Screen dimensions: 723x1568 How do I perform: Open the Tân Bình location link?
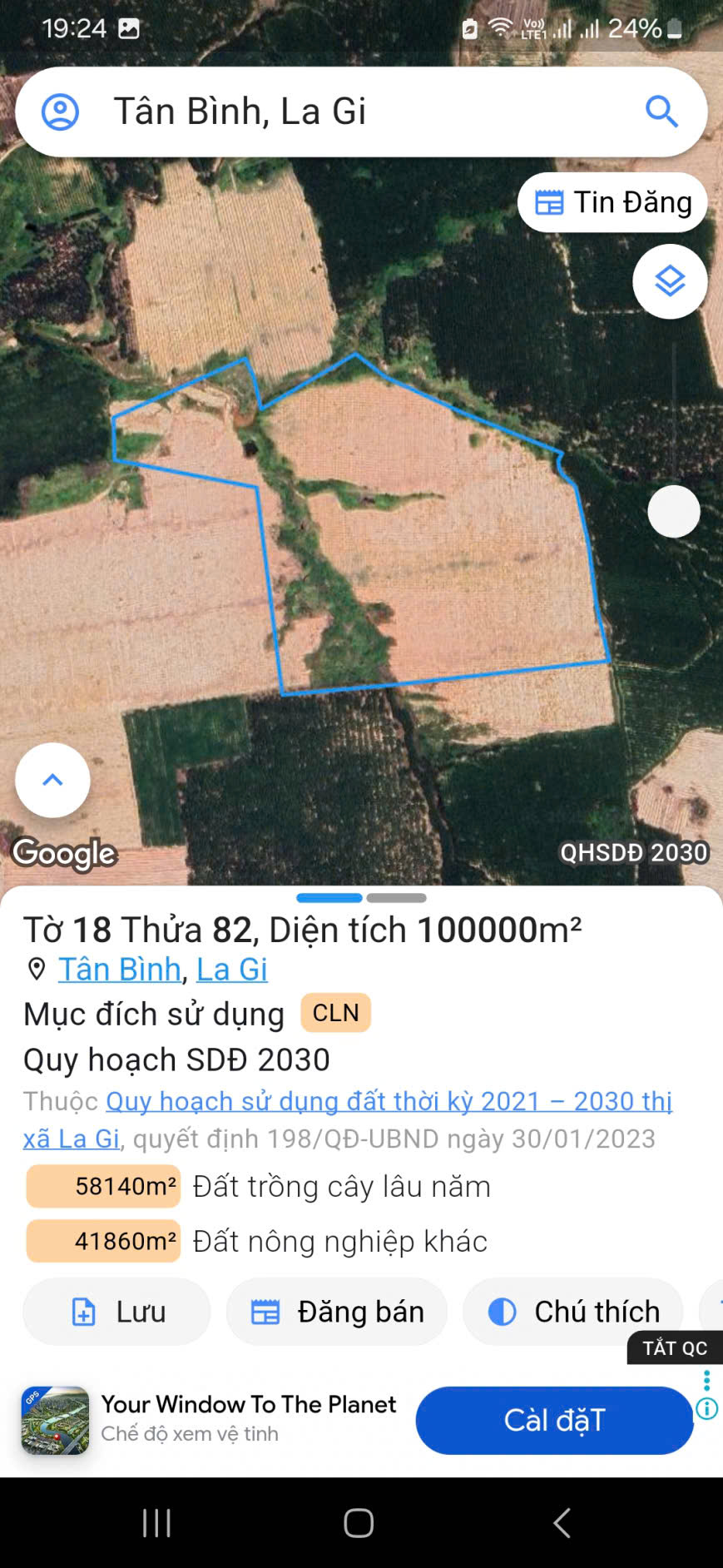[118, 968]
